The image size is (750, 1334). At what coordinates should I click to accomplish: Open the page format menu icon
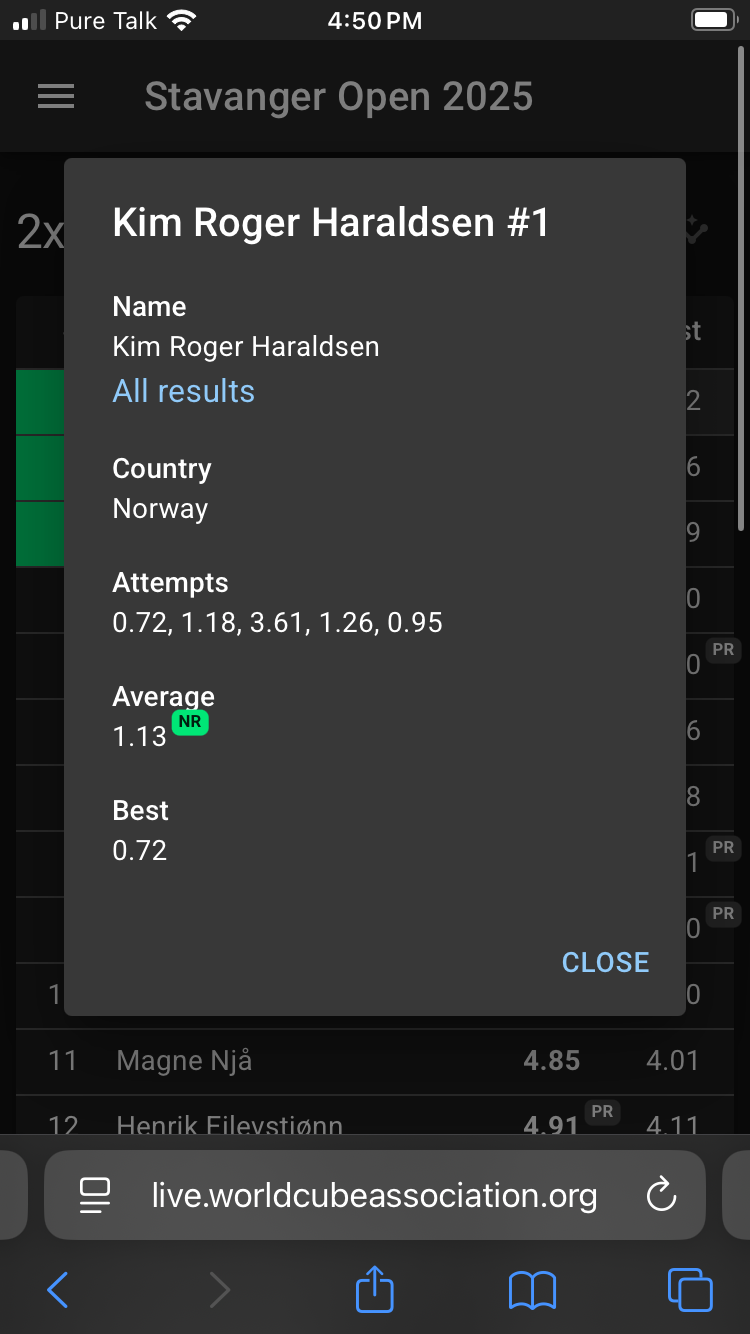pyautogui.click(x=95, y=1195)
